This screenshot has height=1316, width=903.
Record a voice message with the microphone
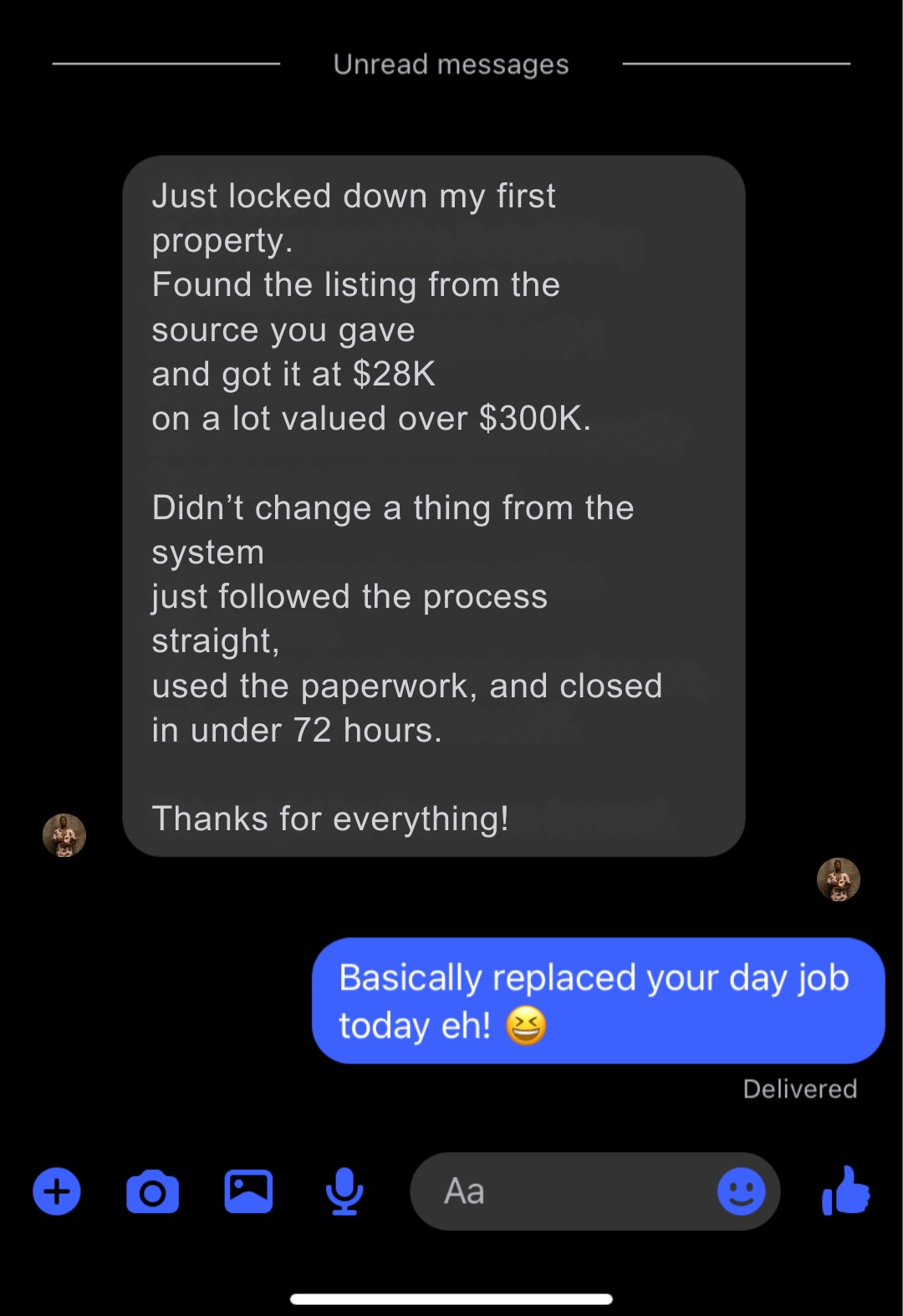click(344, 1191)
